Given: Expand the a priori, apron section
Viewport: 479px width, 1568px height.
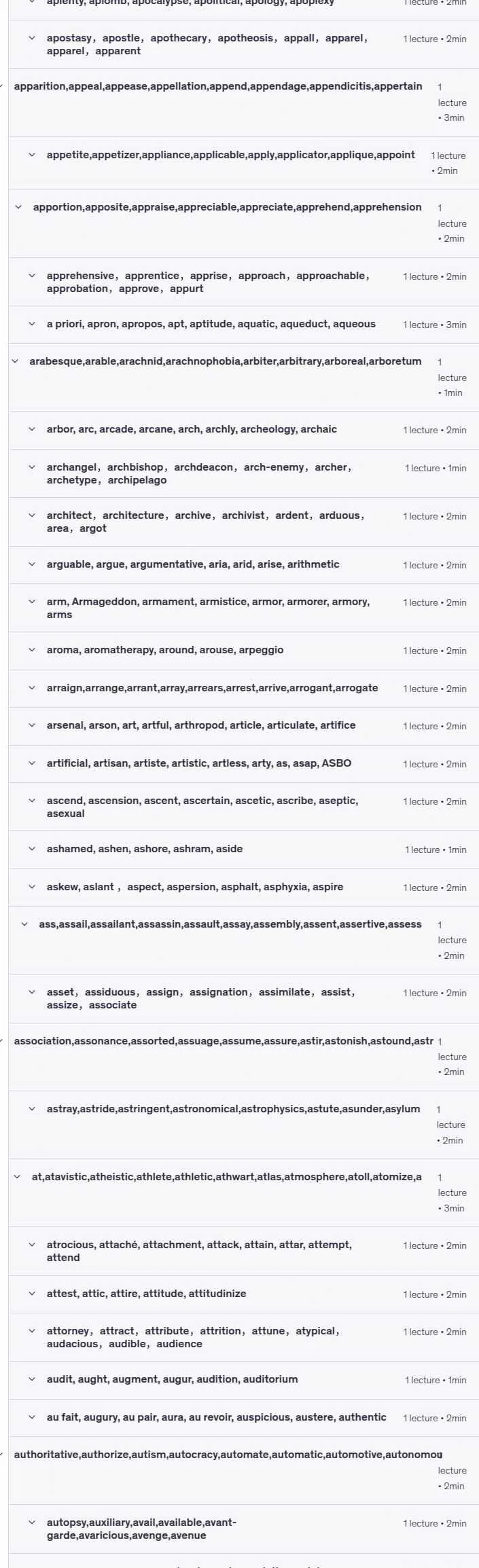Looking at the screenshot, I should click(244, 324).
